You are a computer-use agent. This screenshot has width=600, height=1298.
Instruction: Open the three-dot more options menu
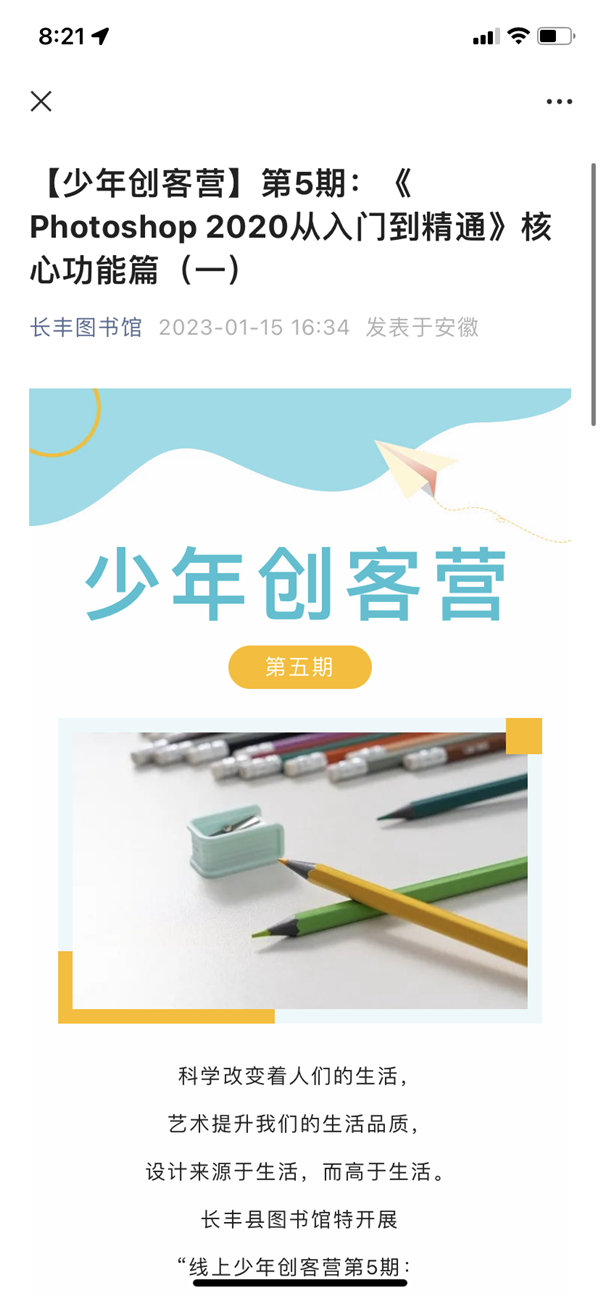pyautogui.click(x=559, y=101)
